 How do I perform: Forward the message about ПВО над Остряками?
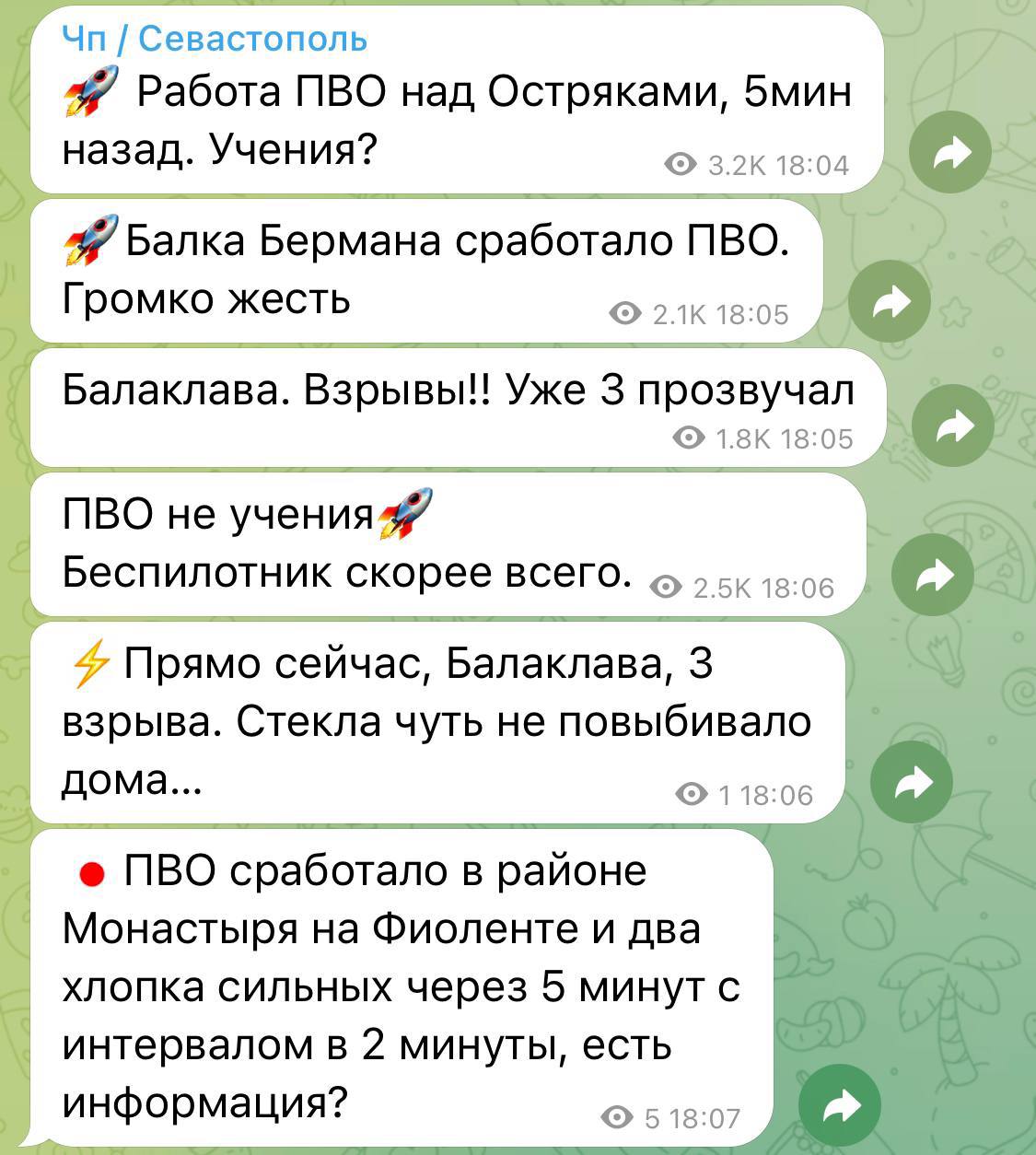click(950, 152)
